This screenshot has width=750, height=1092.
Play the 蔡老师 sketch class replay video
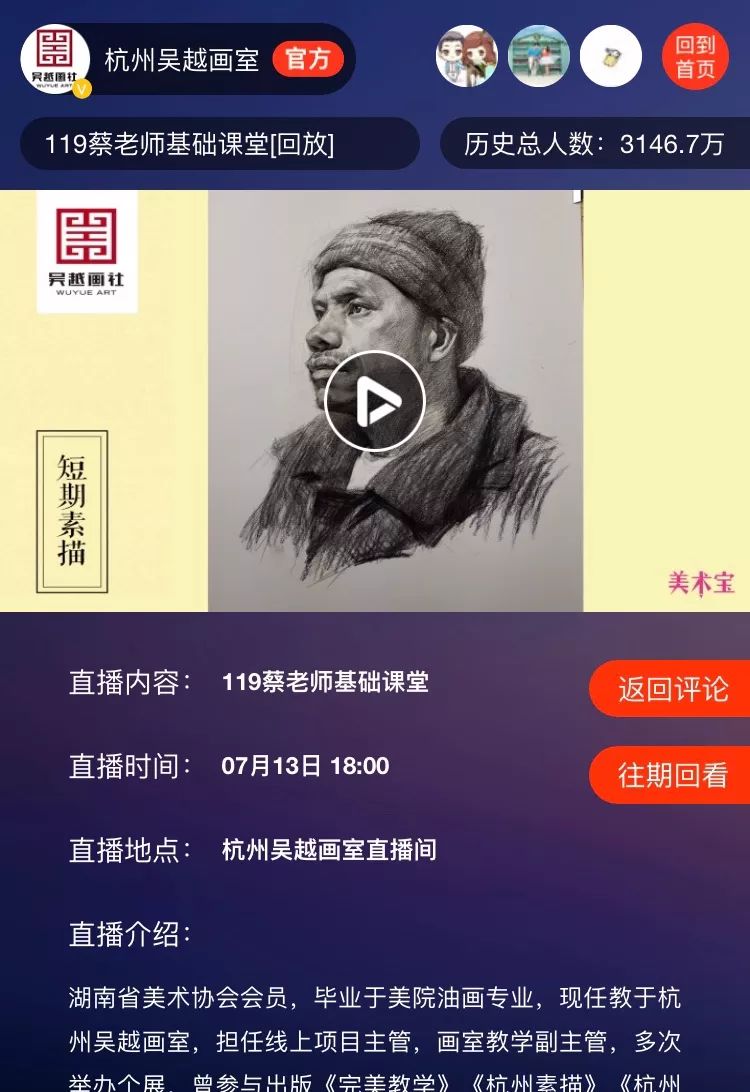pyautogui.click(x=375, y=402)
